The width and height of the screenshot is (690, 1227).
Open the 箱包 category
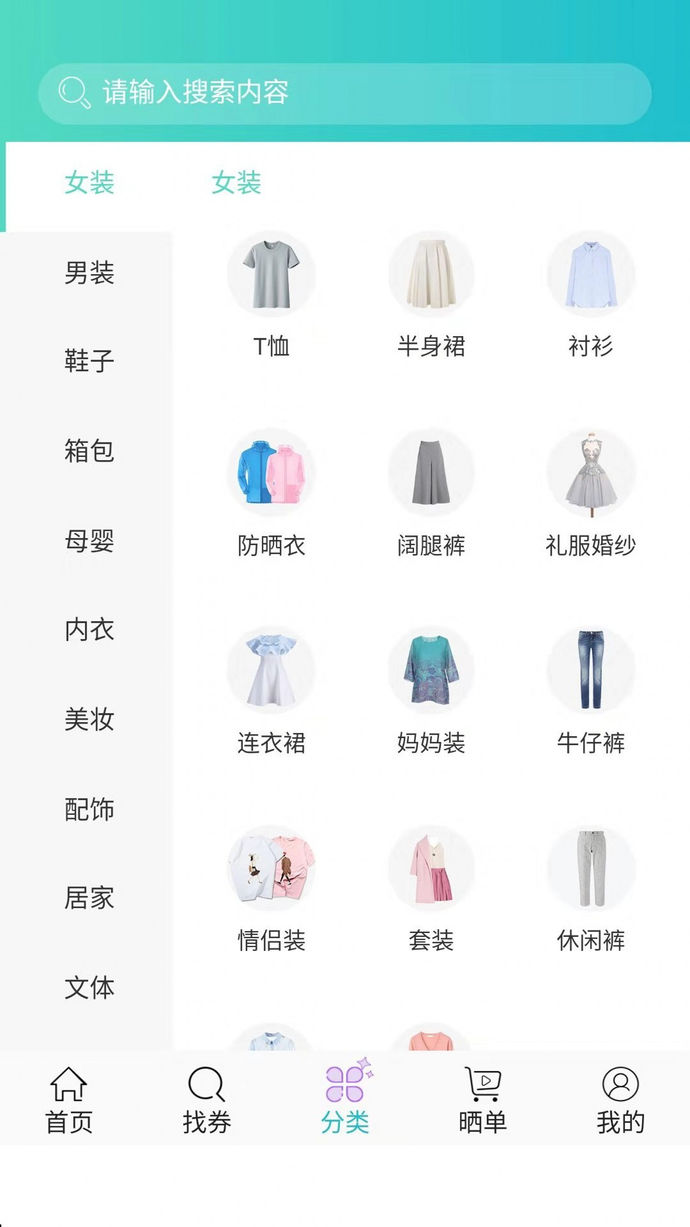coord(89,451)
